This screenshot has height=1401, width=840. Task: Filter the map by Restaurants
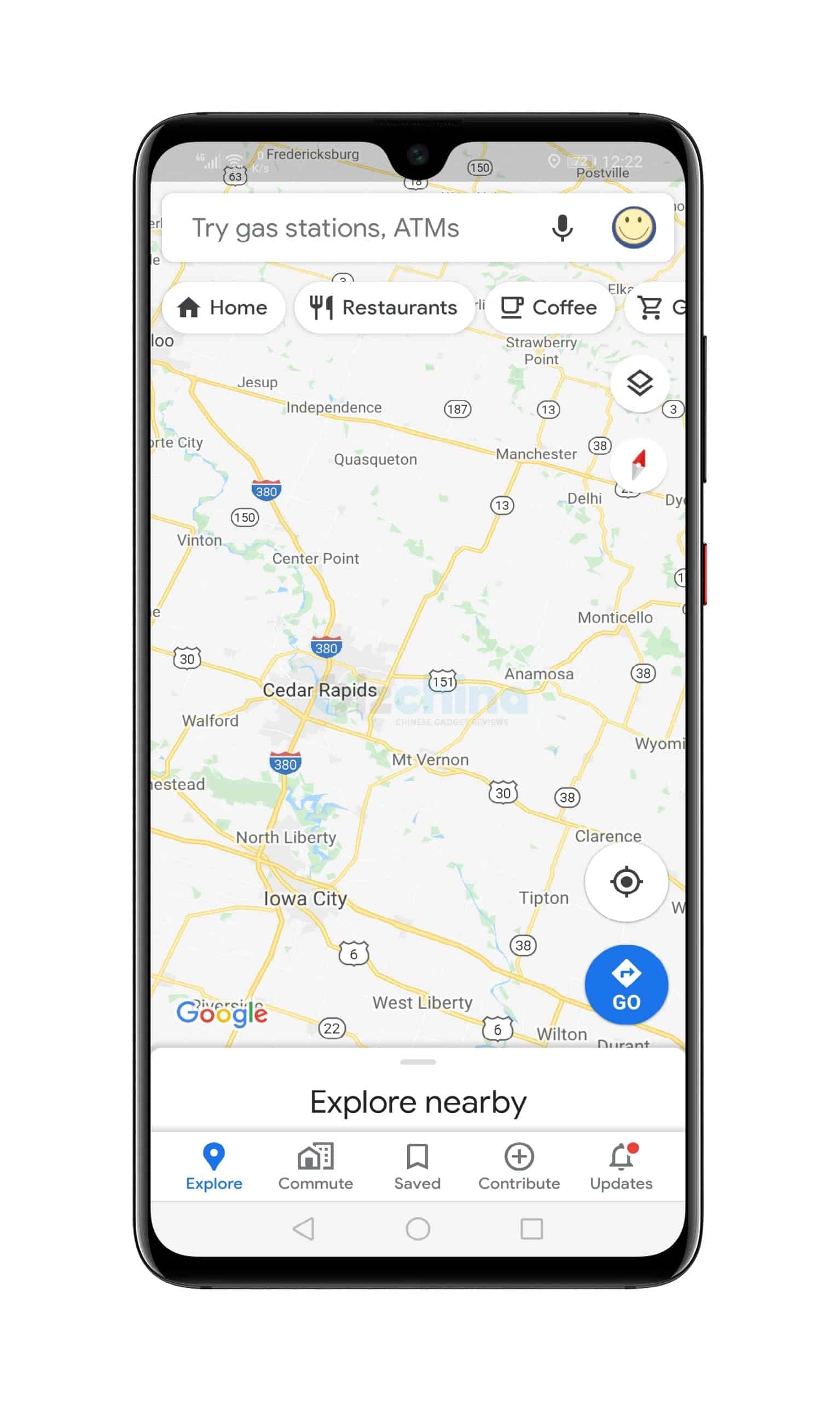pyautogui.click(x=384, y=308)
